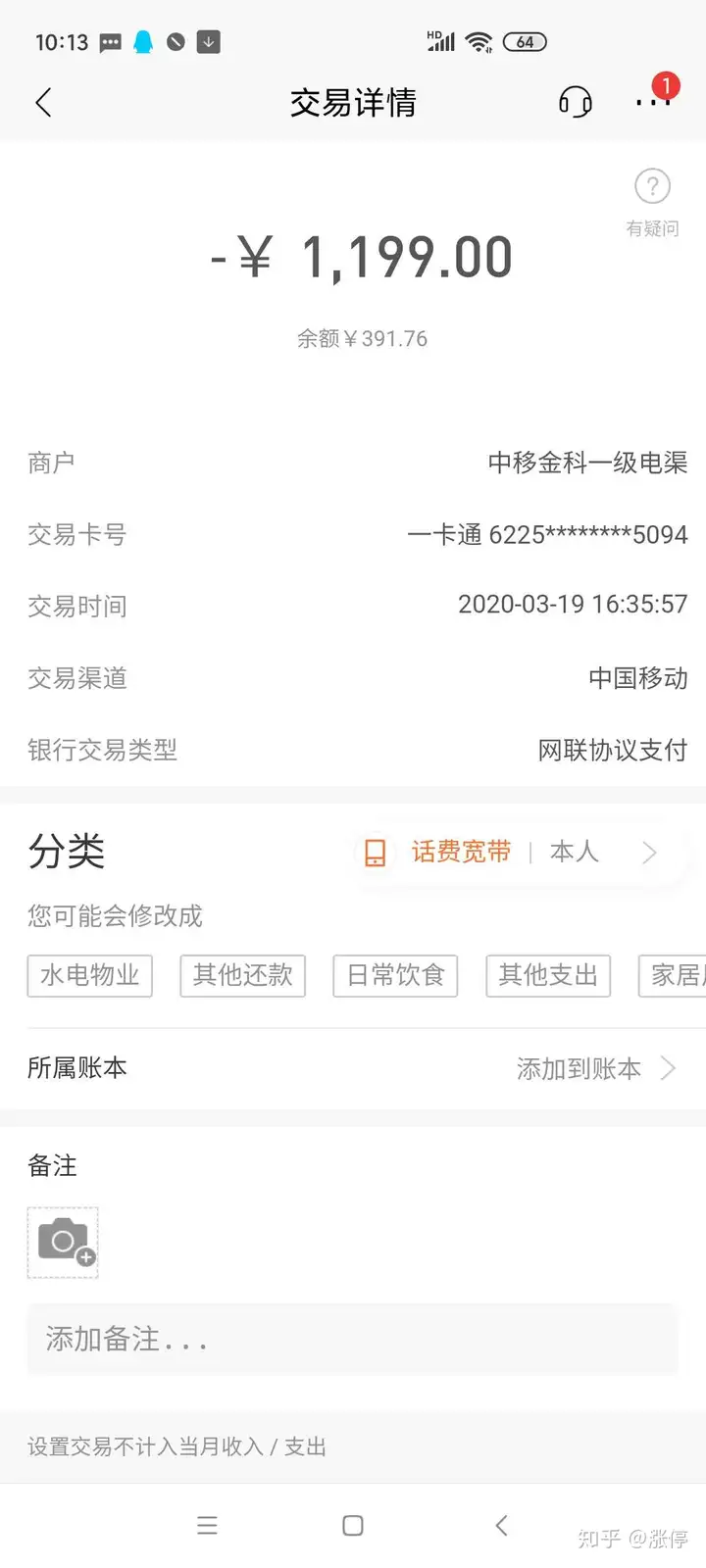Screen dimensions: 706x1568
Task: Go back using the top-left arrow
Action: pyautogui.click(x=43, y=102)
